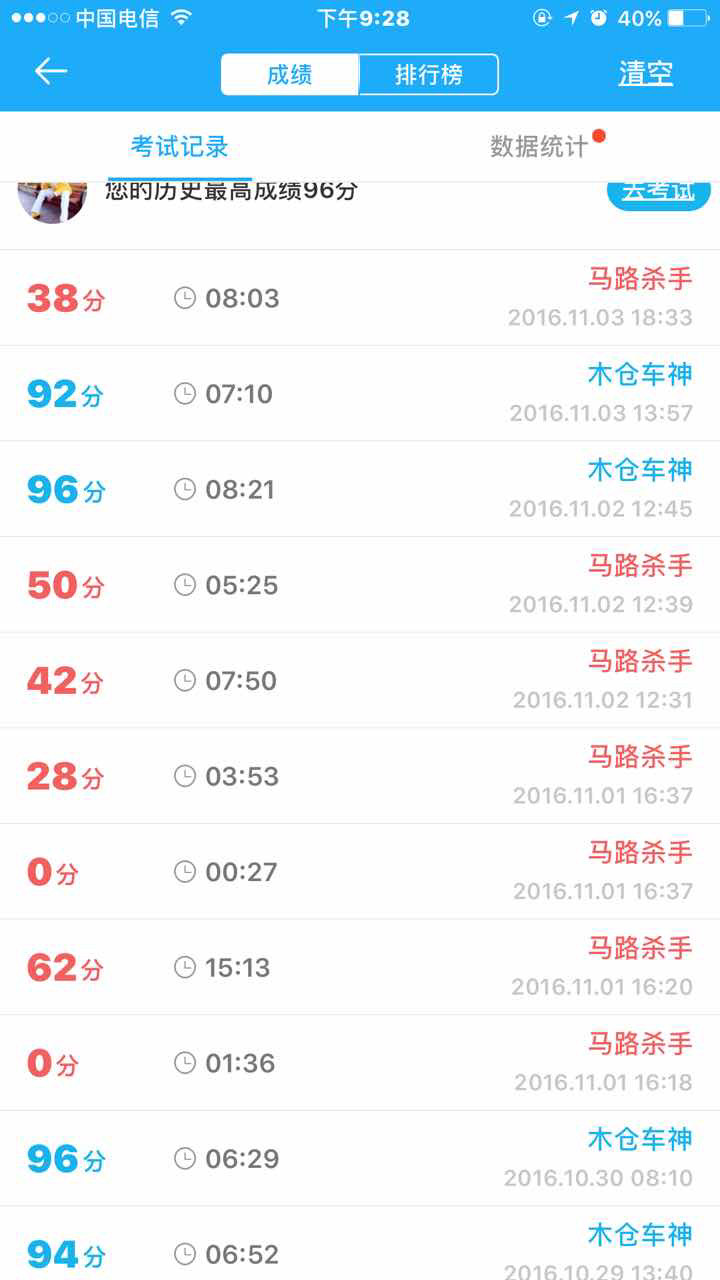Tap the 去考试 button
This screenshot has width=720, height=1280.
(658, 193)
